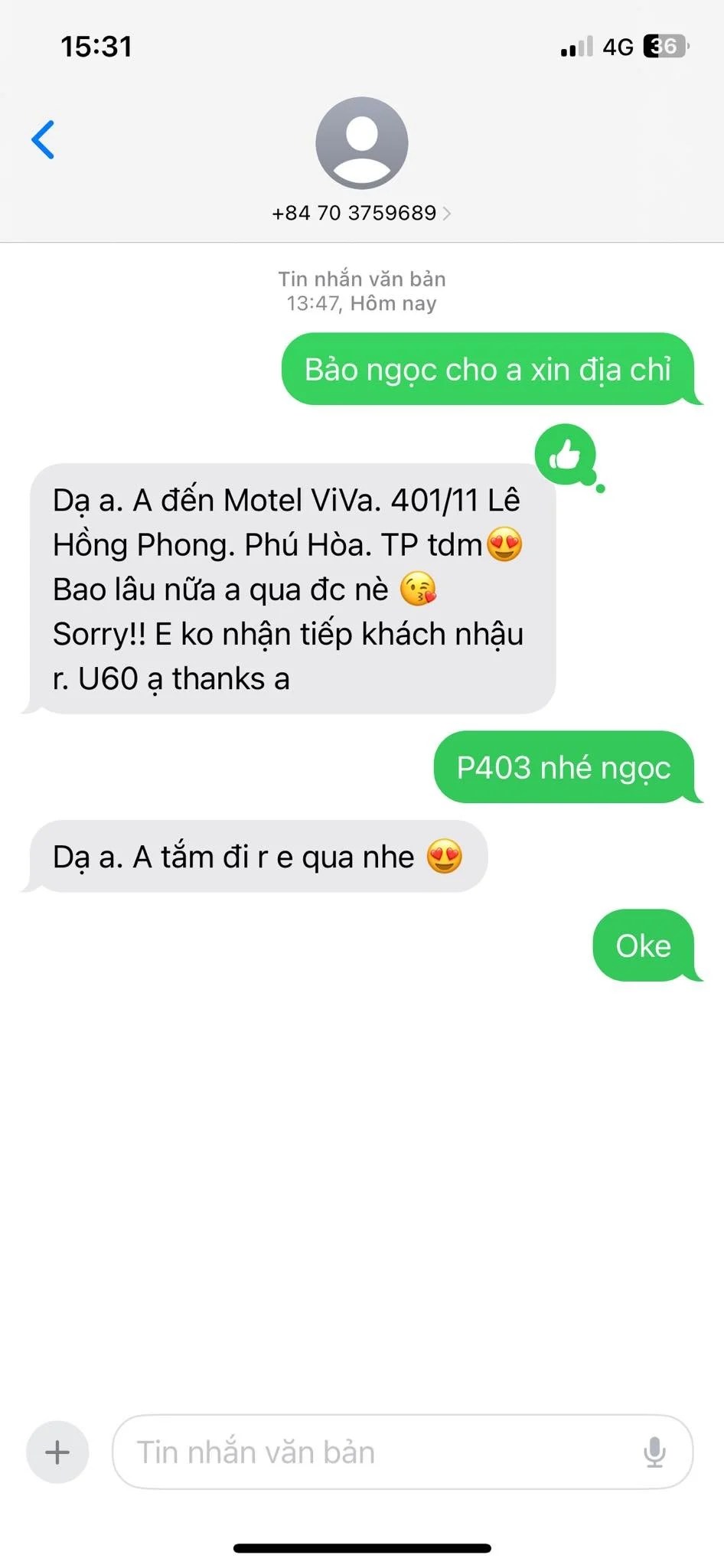Start voice dictation with the microphone
The image size is (724, 1568).
[654, 1452]
